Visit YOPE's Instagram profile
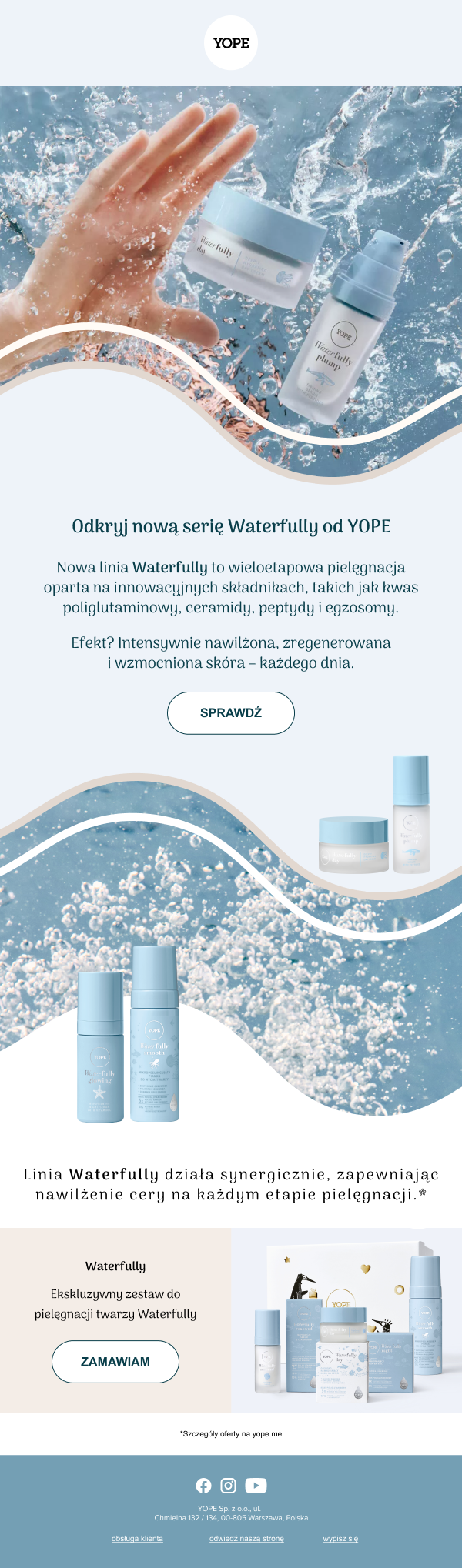The image size is (462, 1568). pyautogui.click(x=229, y=1485)
